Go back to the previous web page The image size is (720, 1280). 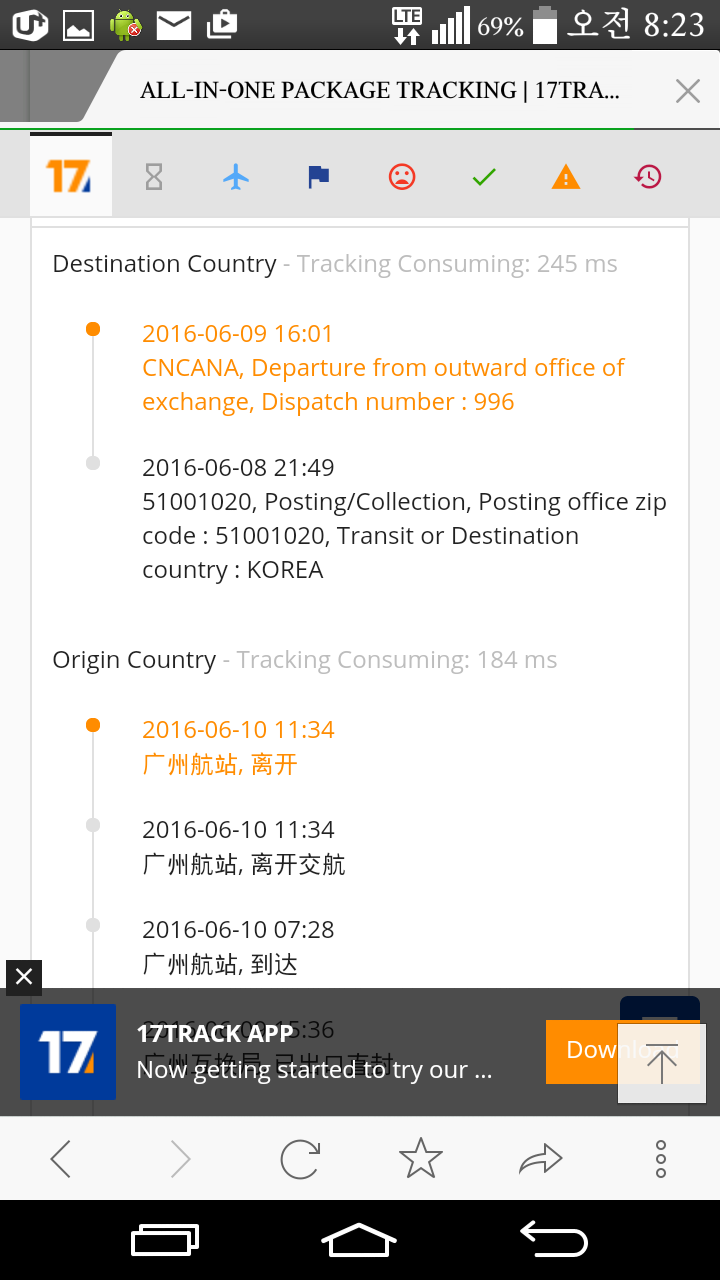tap(61, 1159)
